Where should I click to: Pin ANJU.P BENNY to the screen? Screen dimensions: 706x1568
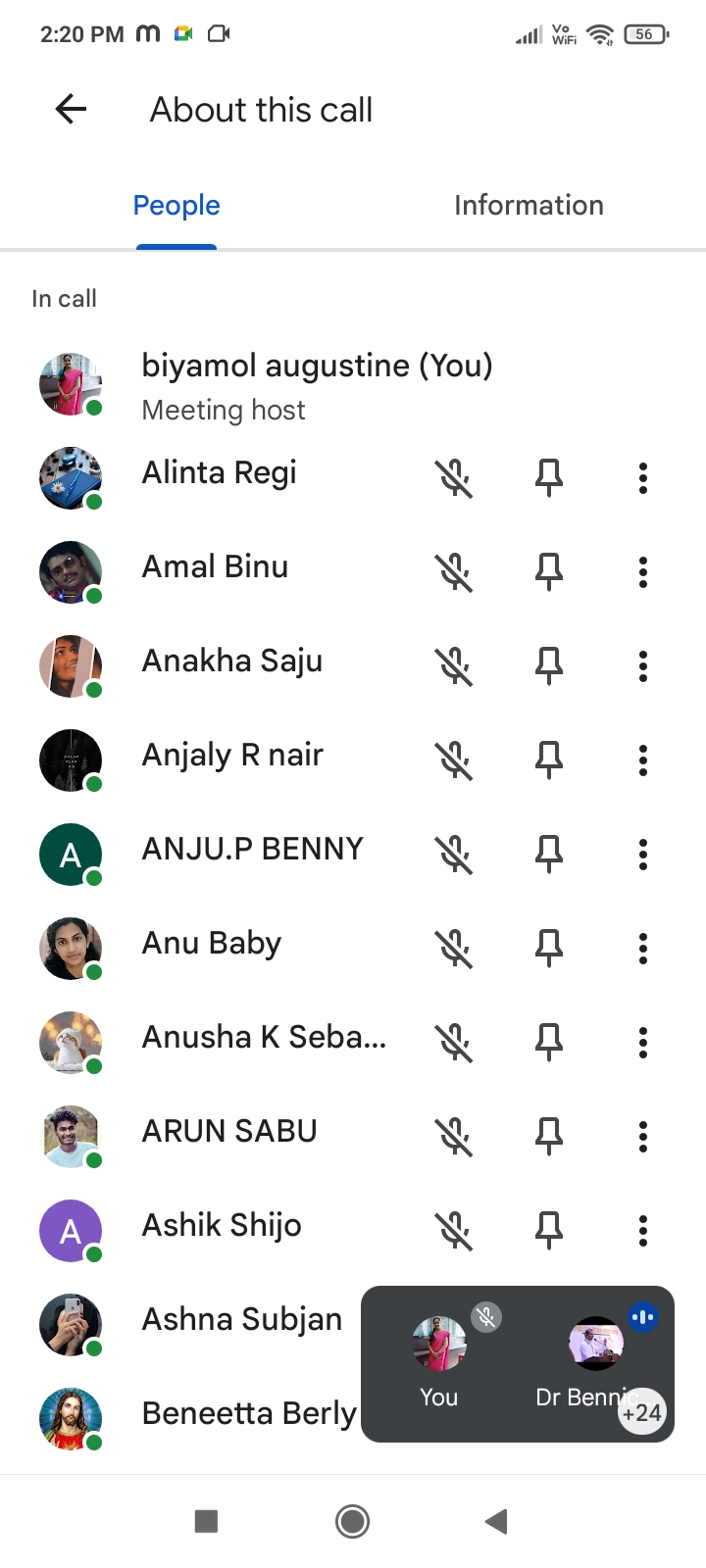click(x=548, y=855)
